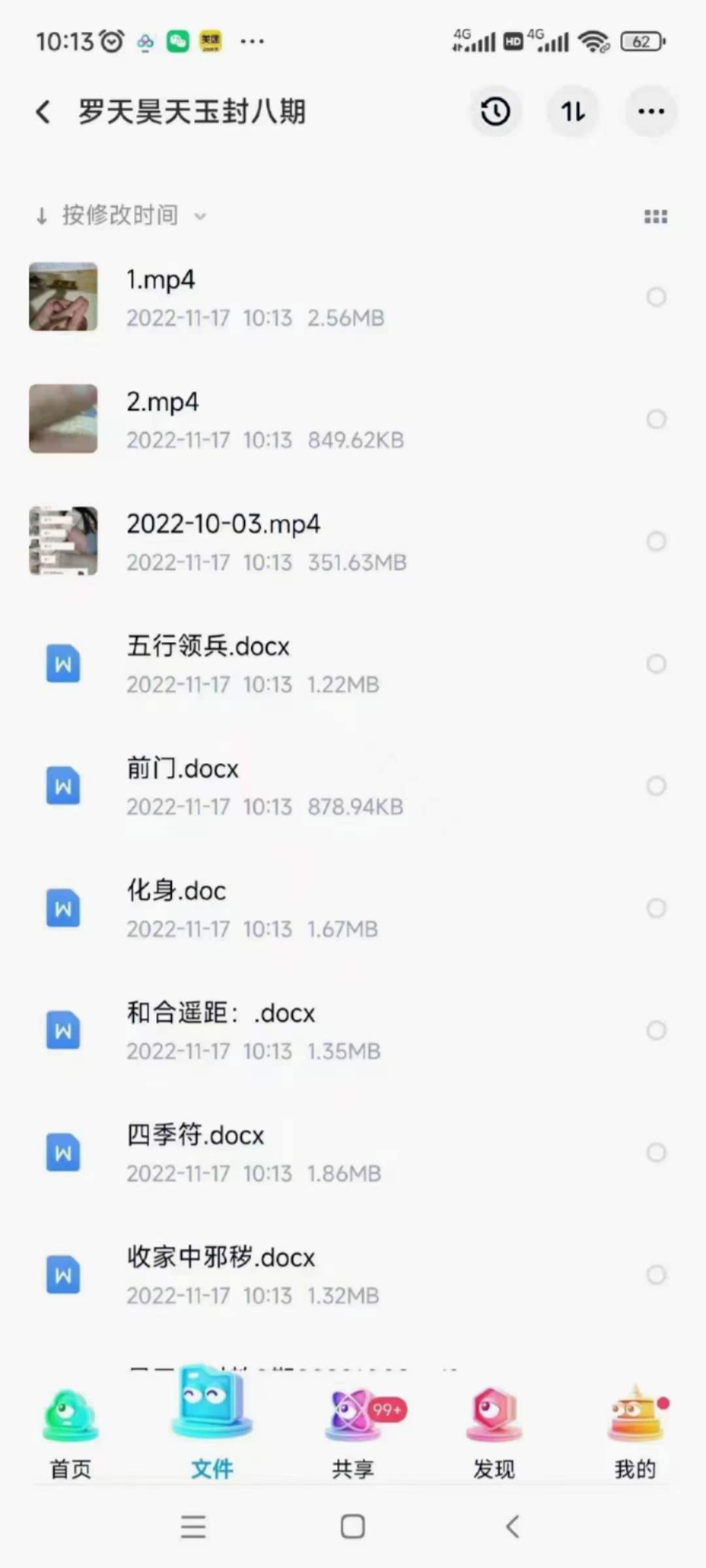Select the circle next to 1.mp4
This screenshot has width=706, height=1568.
click(656, 297)
